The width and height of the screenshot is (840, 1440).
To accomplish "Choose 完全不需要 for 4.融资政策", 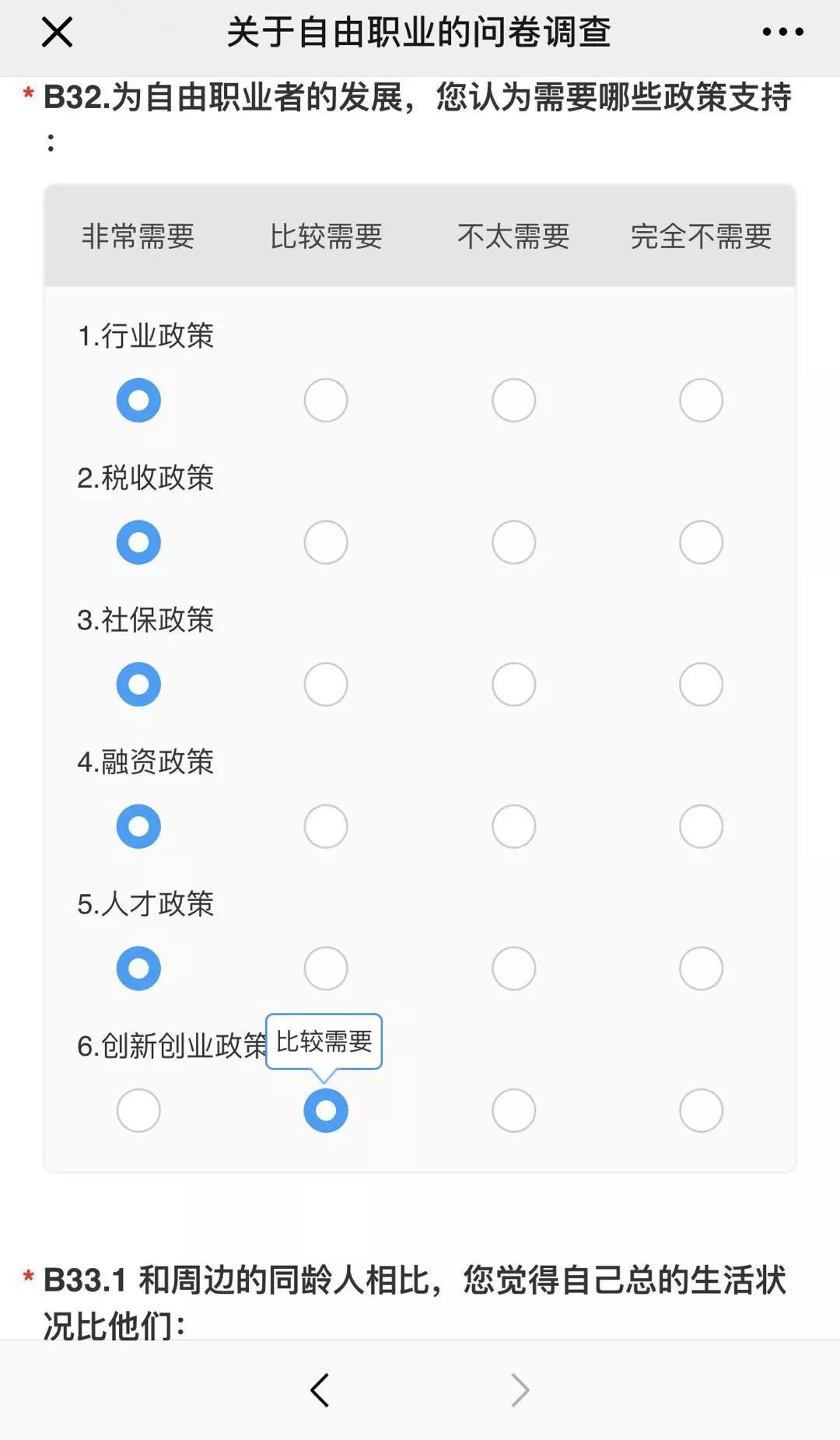I will (x=702, y=826).
